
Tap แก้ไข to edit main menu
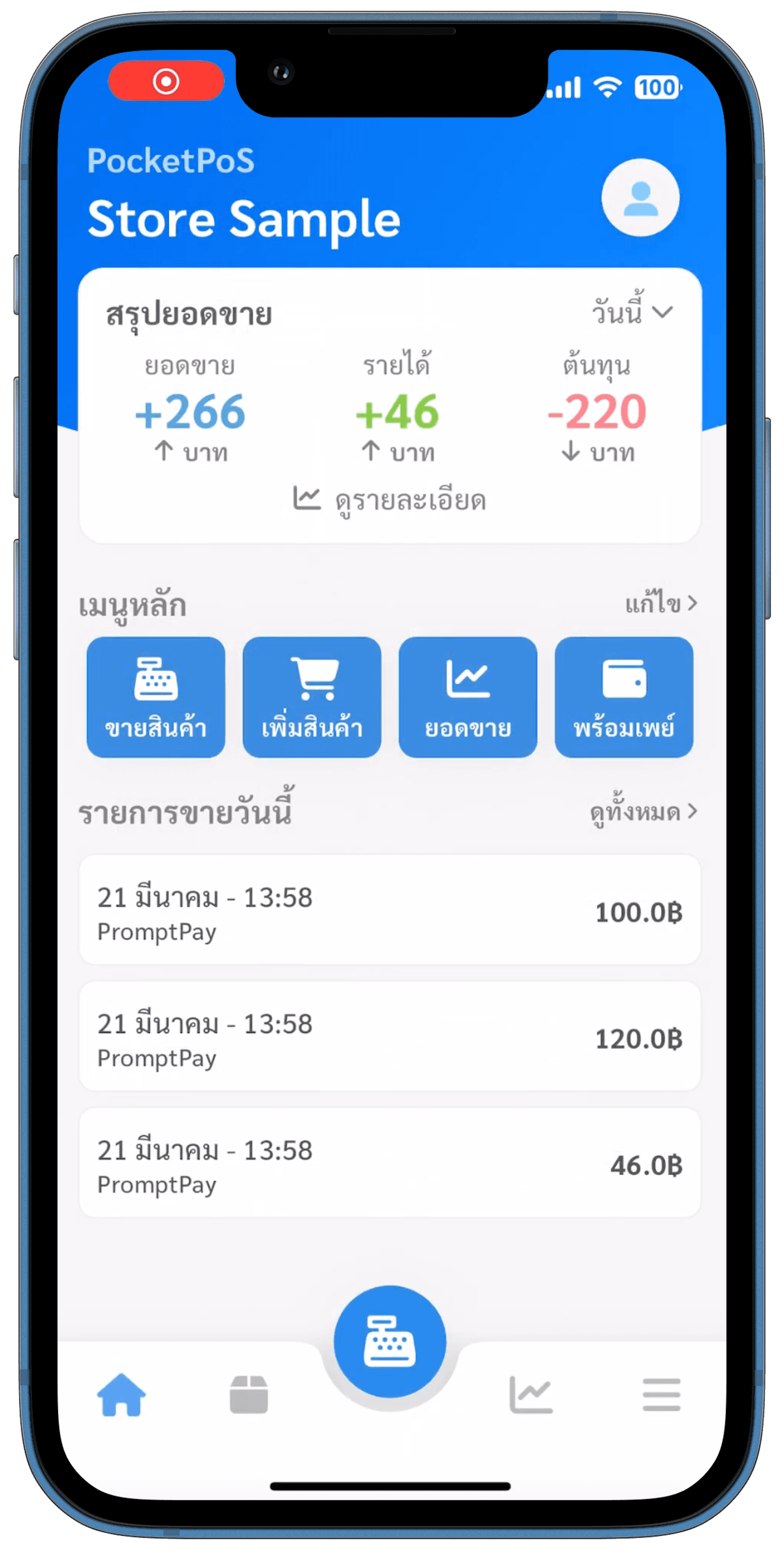[661, 604]
